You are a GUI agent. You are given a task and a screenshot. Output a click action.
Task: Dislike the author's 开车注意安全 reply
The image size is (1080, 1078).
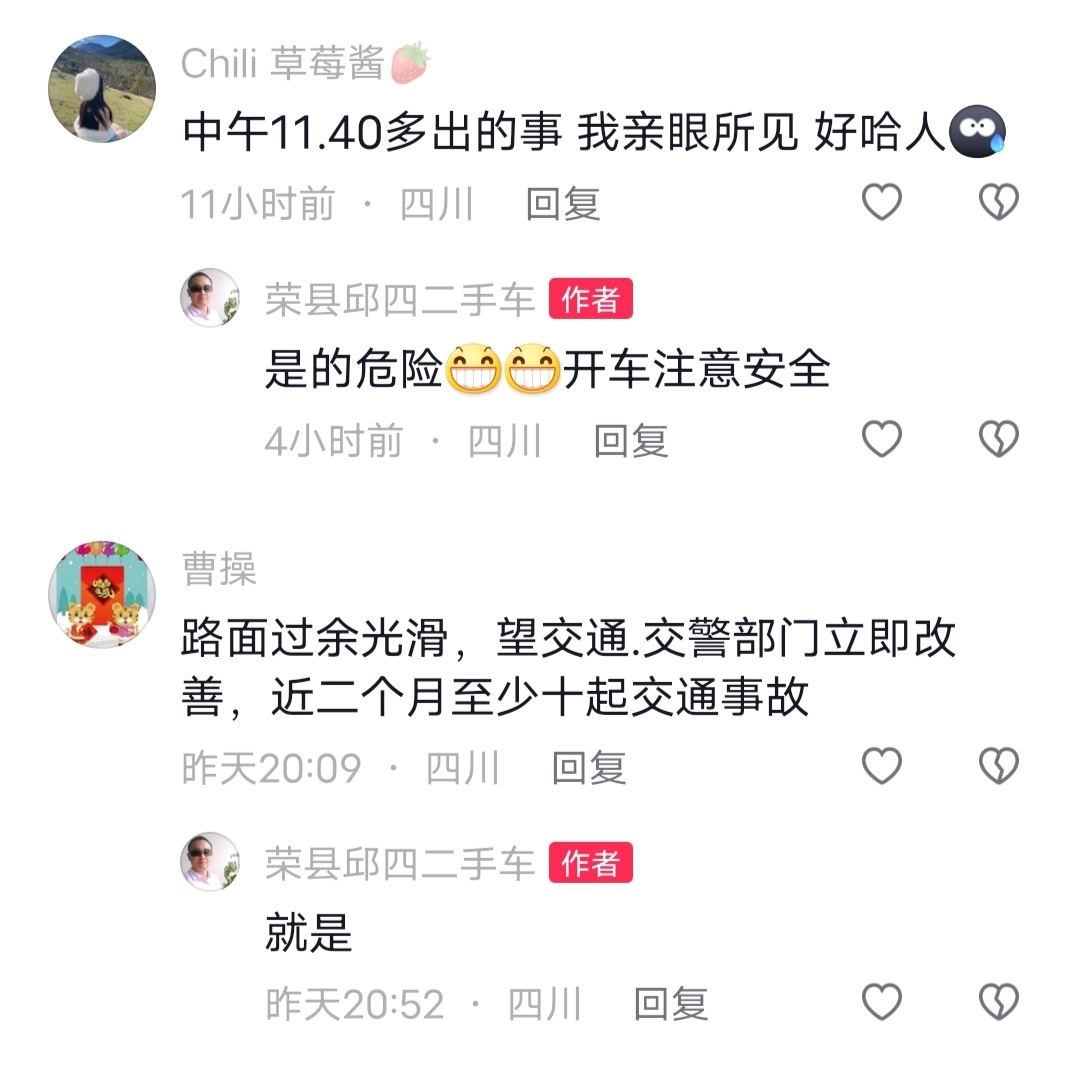(997, 439)
